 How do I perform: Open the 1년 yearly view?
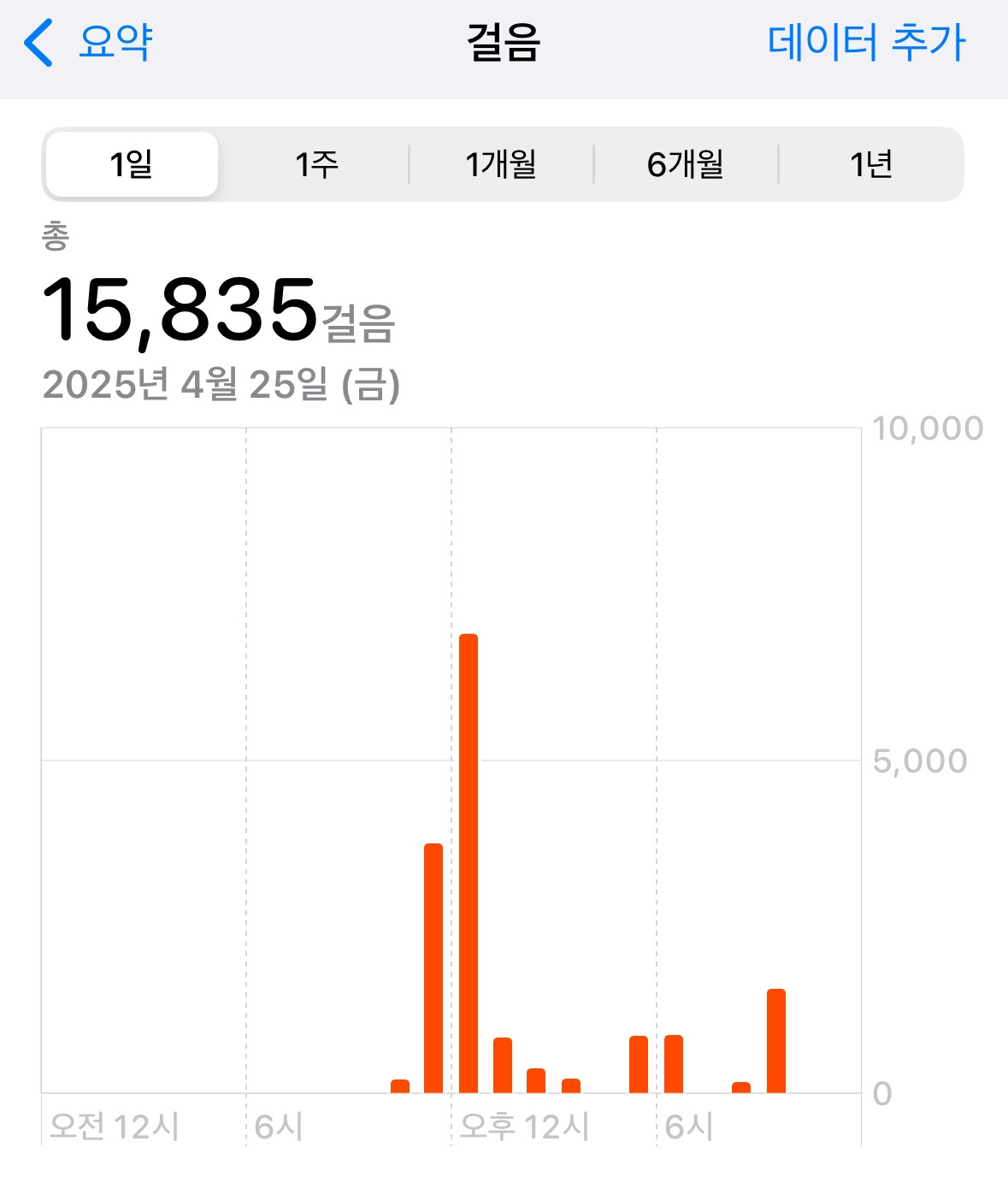point(870,164)
